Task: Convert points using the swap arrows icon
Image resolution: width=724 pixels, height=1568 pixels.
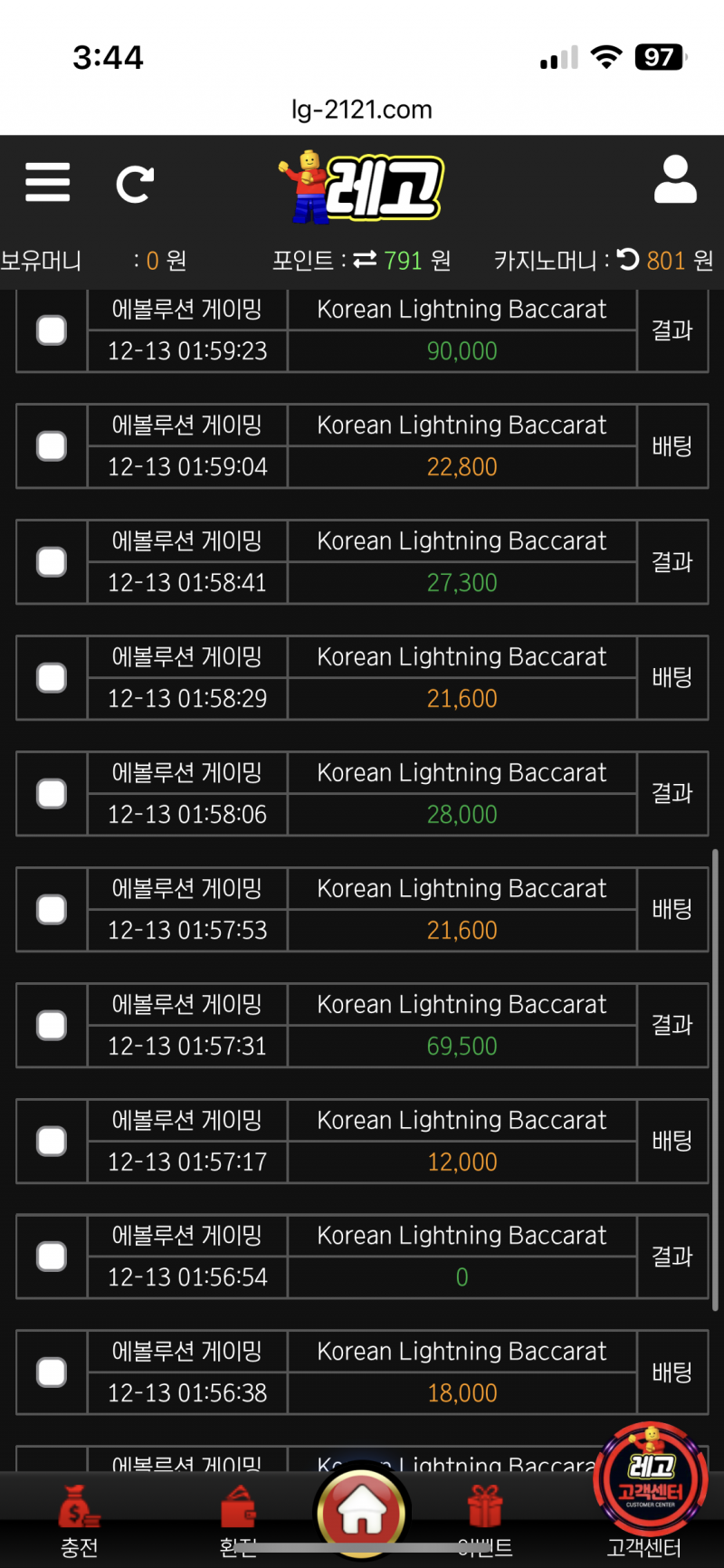Action: 365,261
